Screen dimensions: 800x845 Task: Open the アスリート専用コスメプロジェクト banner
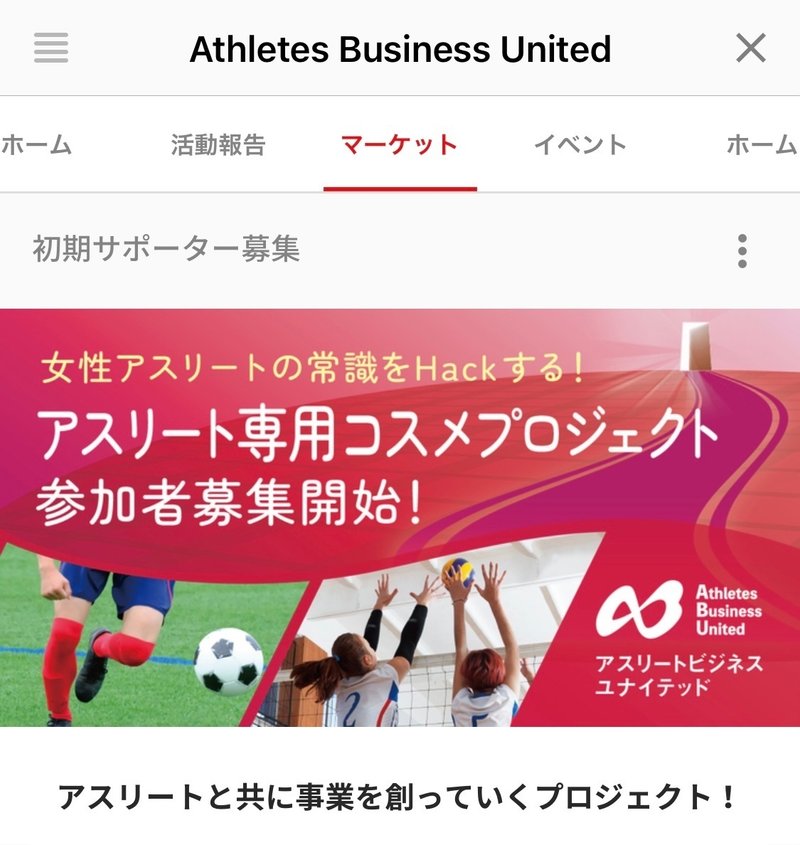[400, 517]
